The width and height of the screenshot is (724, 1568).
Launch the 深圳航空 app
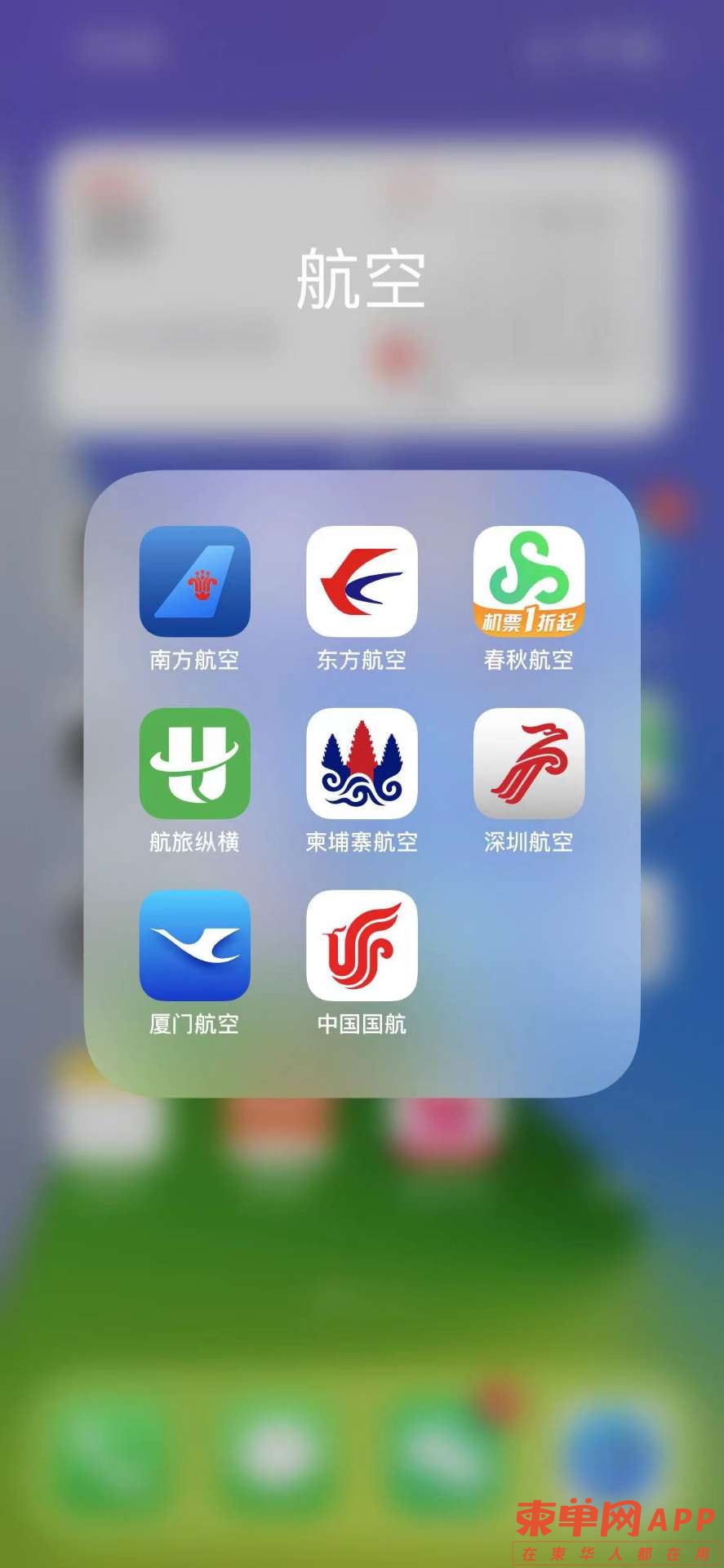(x=529, y=764)
